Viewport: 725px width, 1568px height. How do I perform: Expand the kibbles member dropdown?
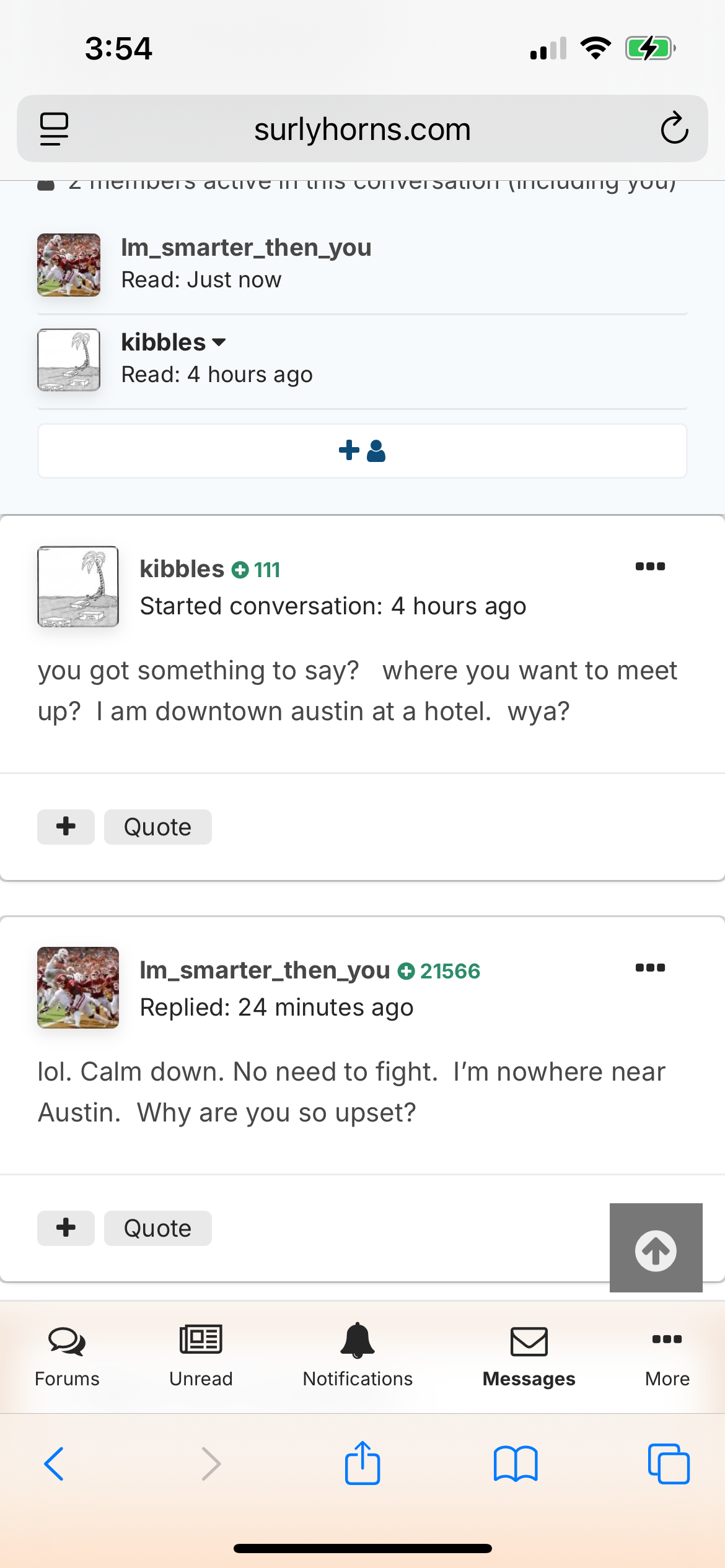click(x=219, y=342)
